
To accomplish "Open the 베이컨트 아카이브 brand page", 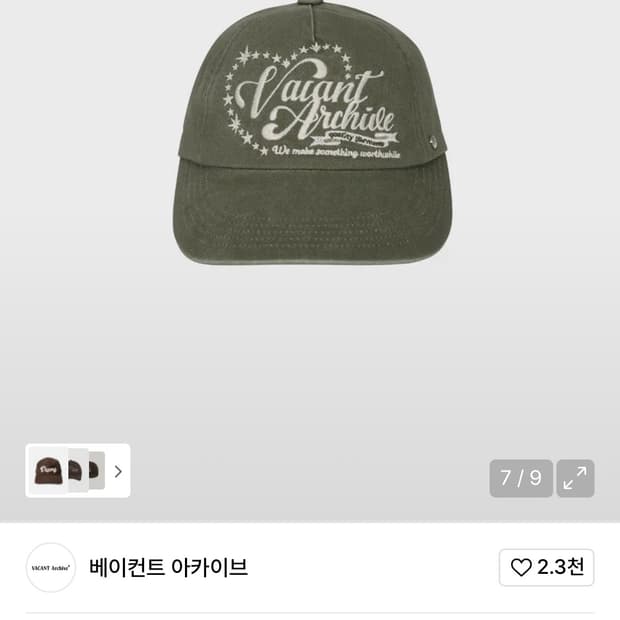I will coord(168,567).
